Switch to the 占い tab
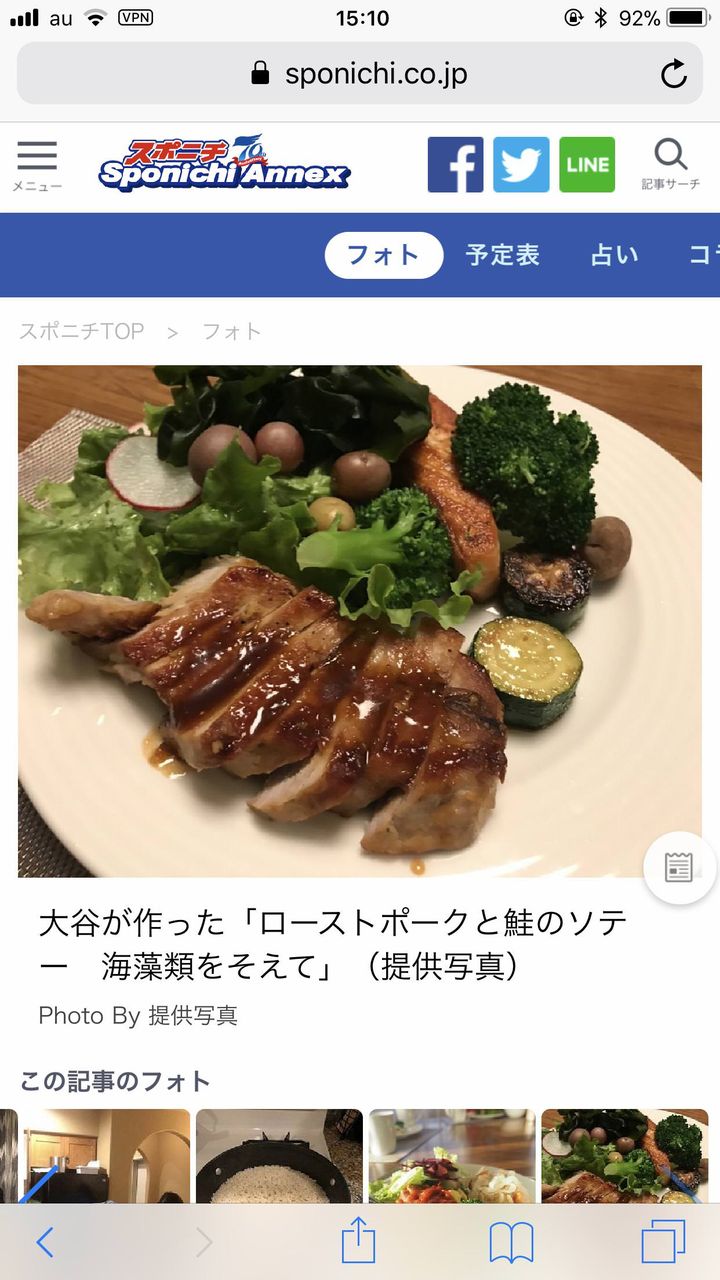720x1280 pixels. point(615,256)
